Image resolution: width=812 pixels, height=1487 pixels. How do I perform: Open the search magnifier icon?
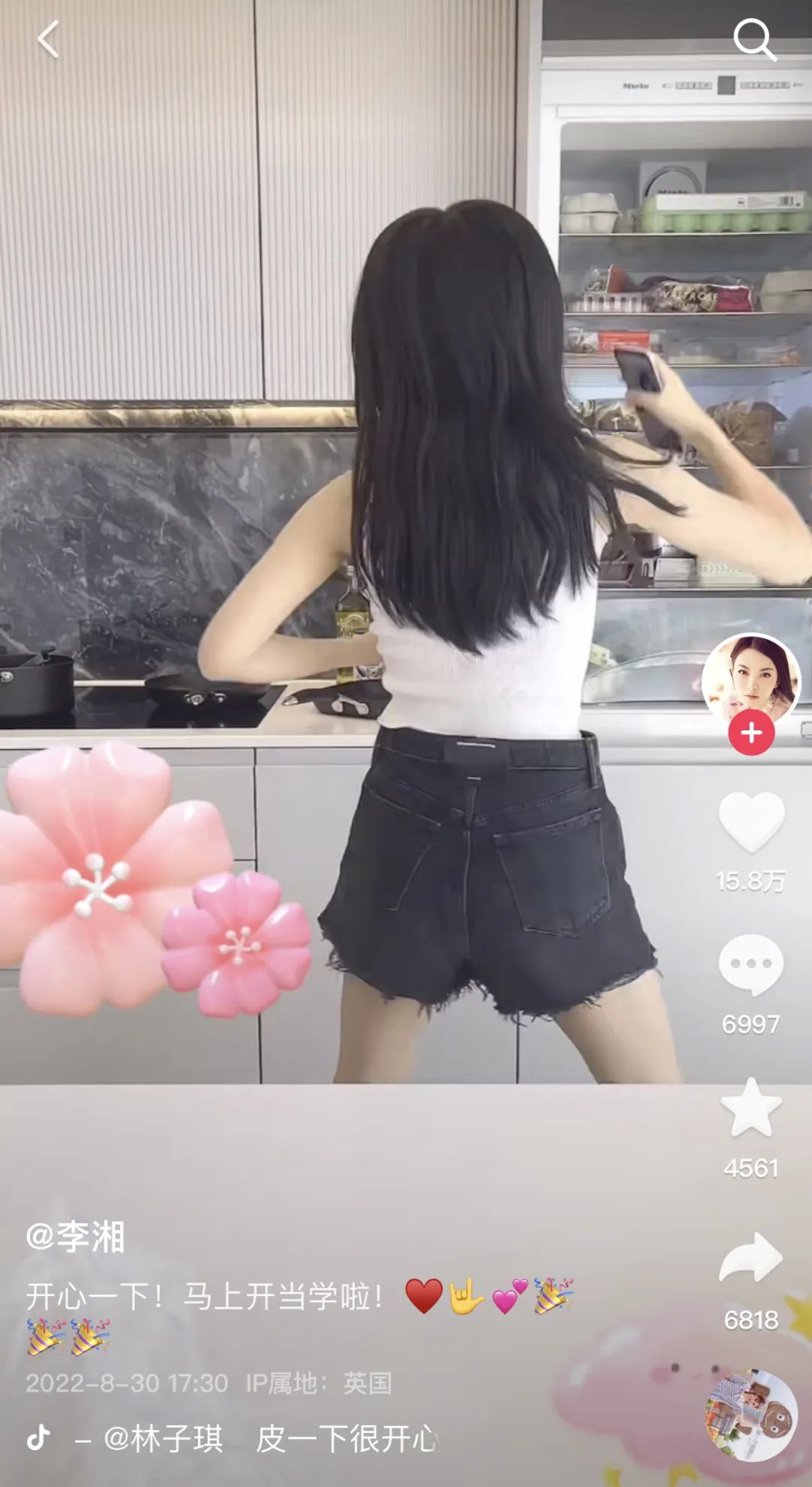click(x=753, y=39)
